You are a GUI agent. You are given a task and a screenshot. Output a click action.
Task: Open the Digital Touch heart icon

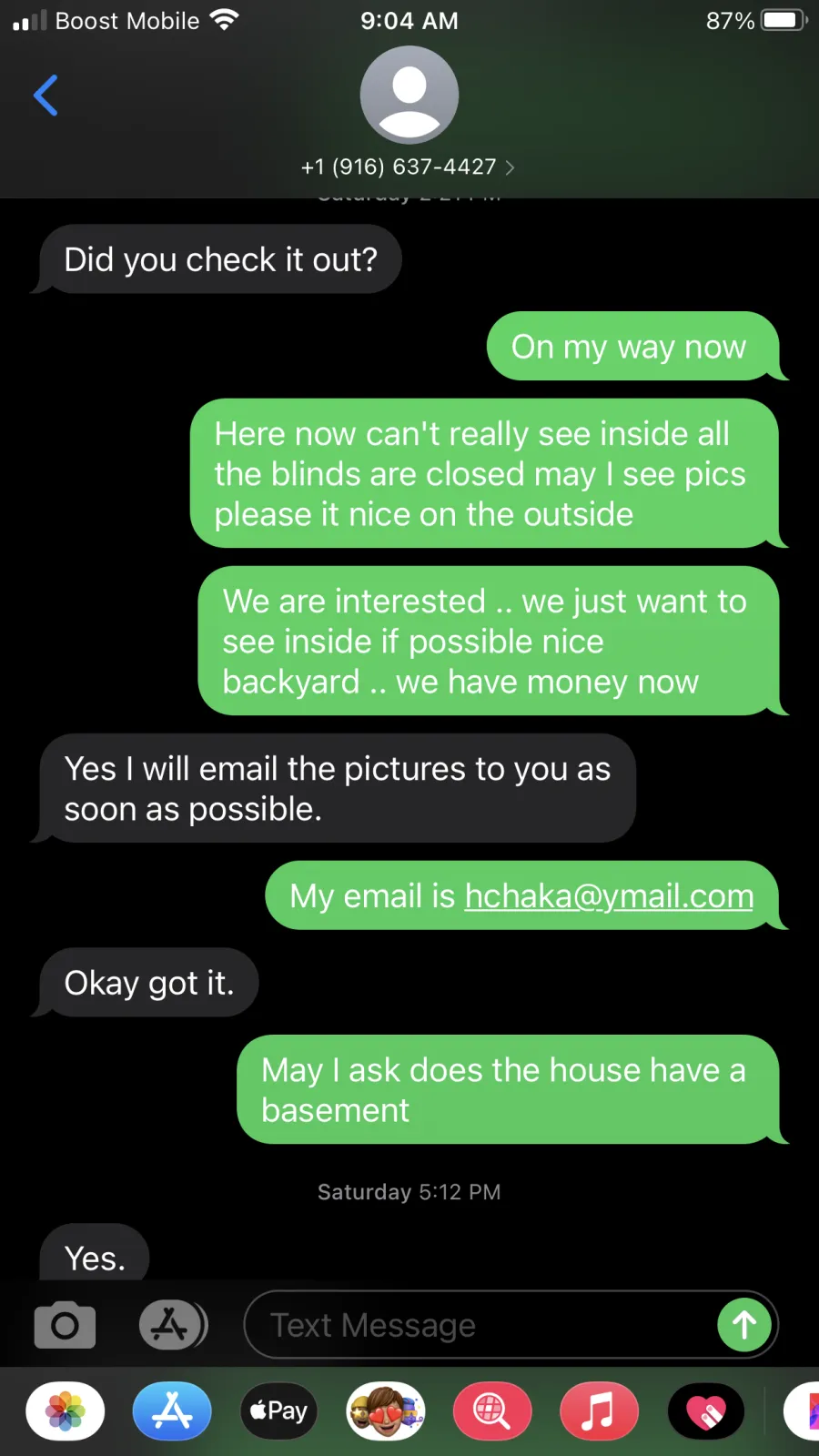706,1411
